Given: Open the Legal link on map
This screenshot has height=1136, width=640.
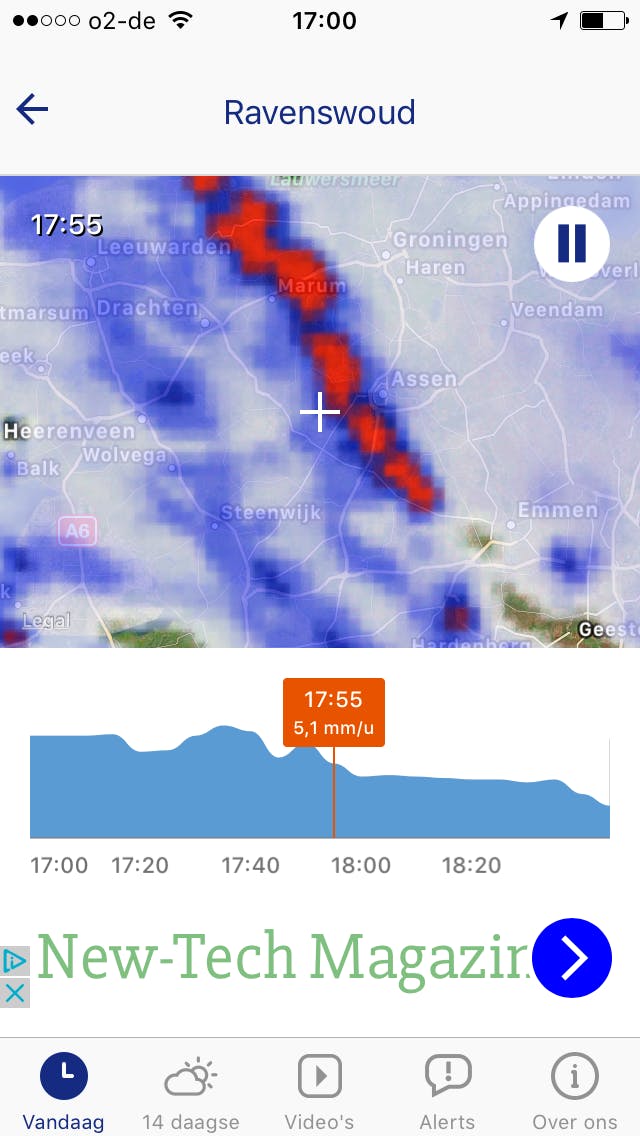Looking at the screenshot, I should (46, 621).
